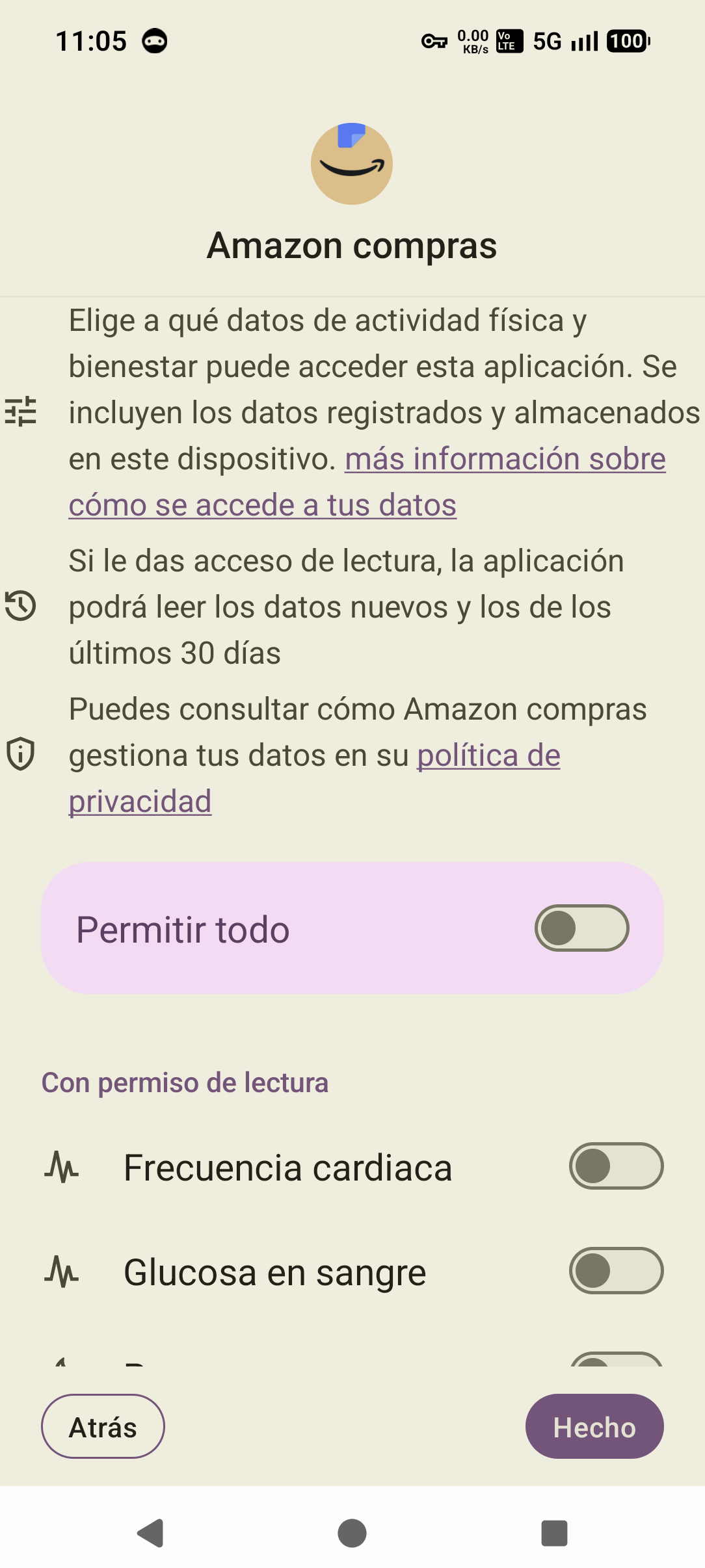Screen dimensions: 705x1568
Task: Toggle Glucosa en sangre read permission
Action: [616, 1270]
